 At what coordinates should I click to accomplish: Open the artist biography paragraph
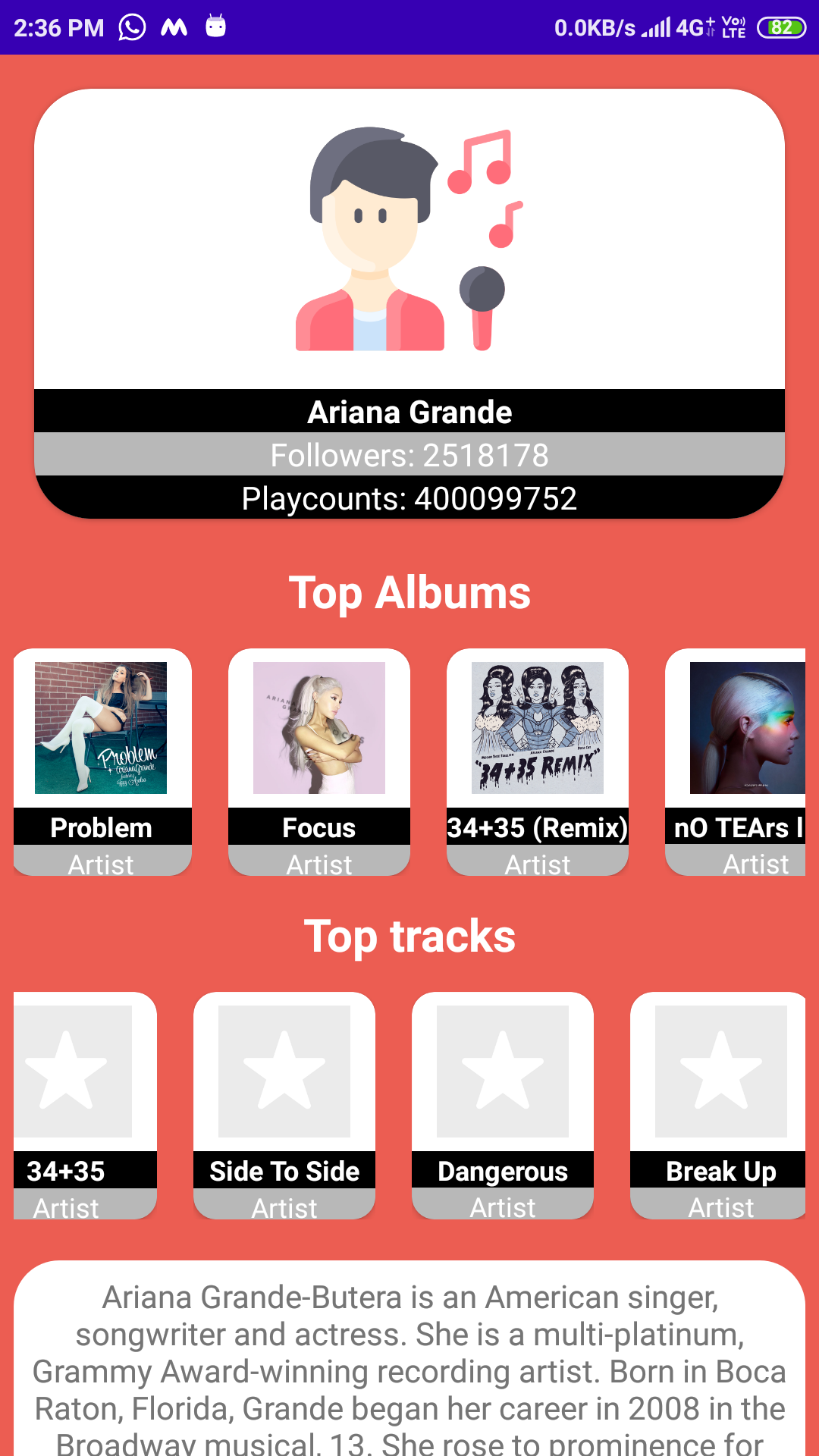(x=409, y=1365)
